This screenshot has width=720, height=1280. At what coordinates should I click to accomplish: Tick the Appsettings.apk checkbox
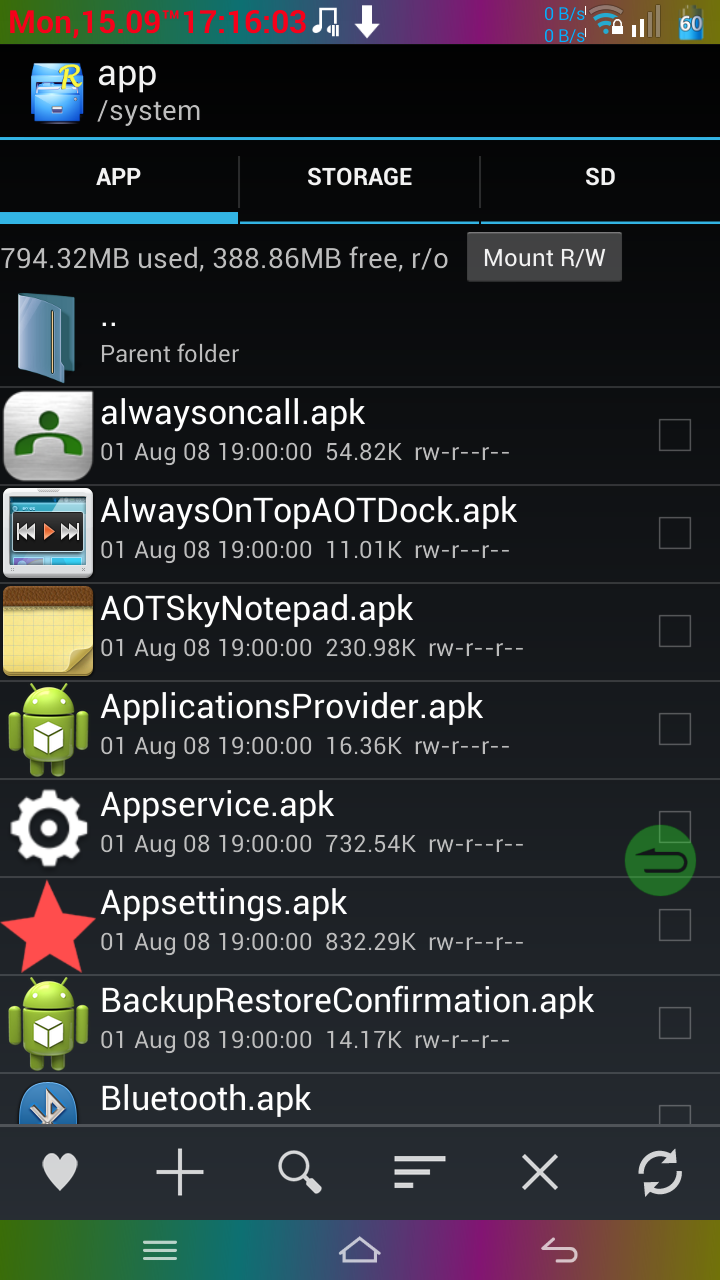pyautogui.click(x=675, y=925)
